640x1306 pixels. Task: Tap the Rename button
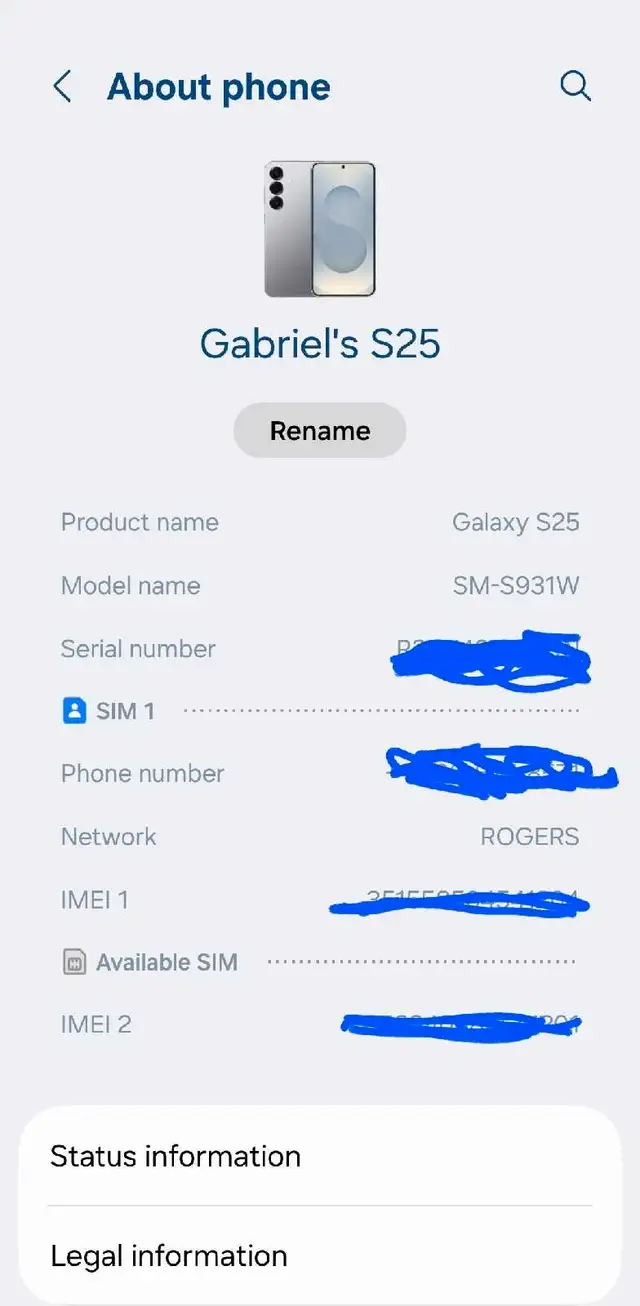(x=320, y=431)
